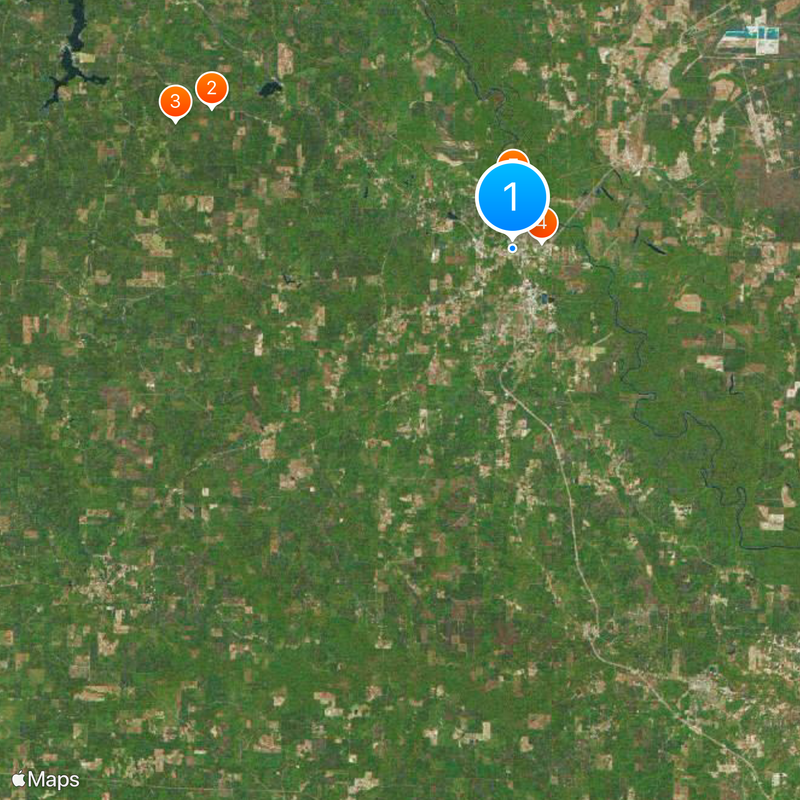Image resolution: width=800 pixels, height=800 pixels.
Task: Select the orange map pin numbered 3
Action: (176, 101)
